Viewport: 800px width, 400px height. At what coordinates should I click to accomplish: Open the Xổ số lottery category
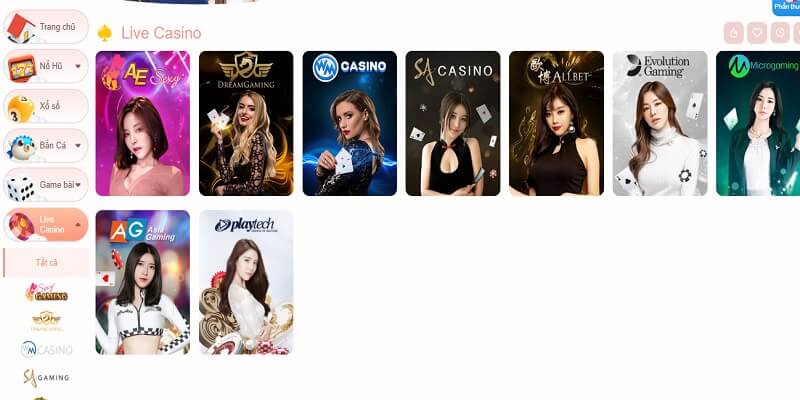(x=46, y=106)
